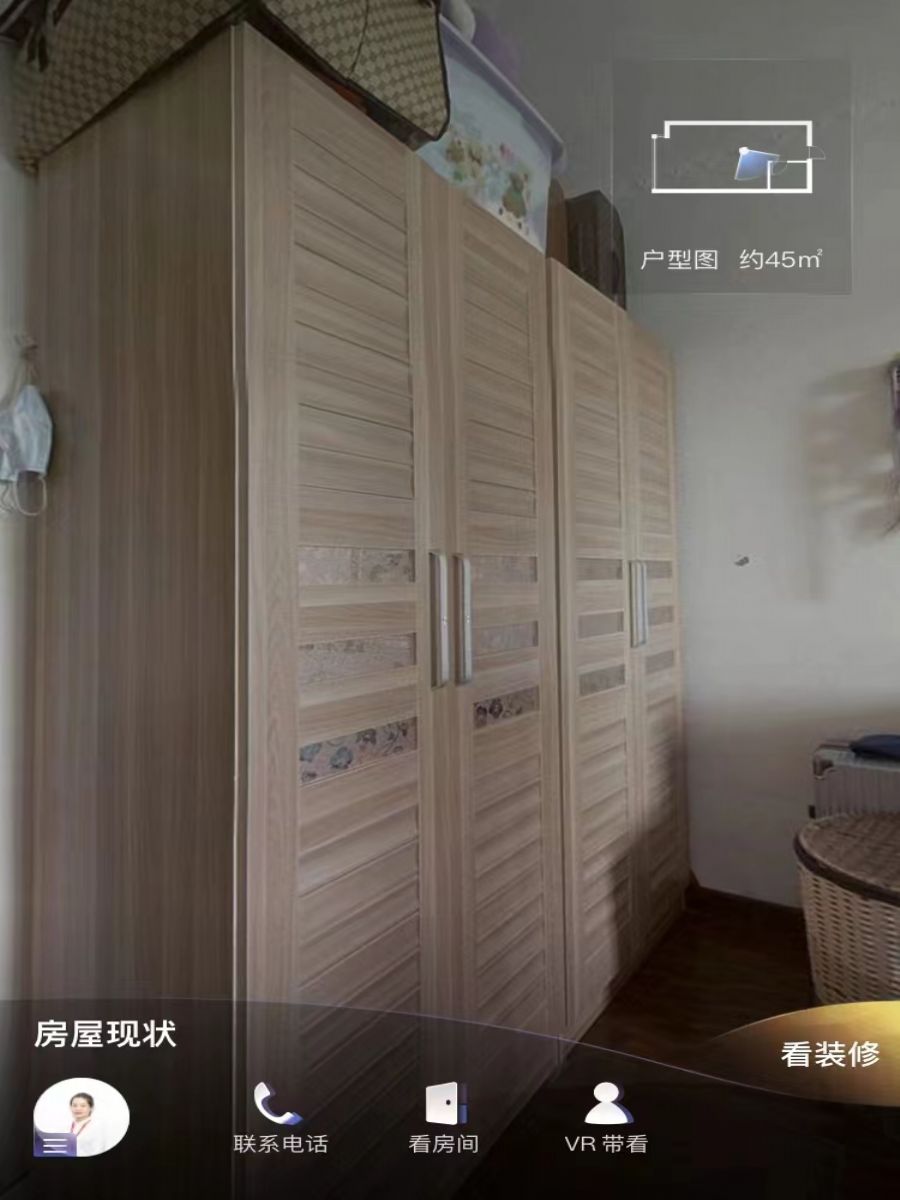The width and height of the screenshot is (900, 1200).
Task: Open the floor plan card
Action: coord(732,180)
